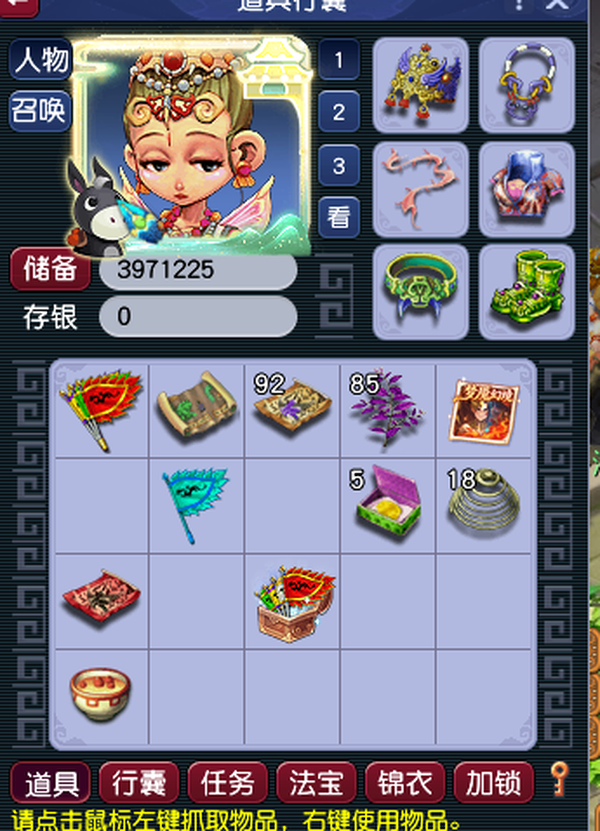Tap the 看 view button
Viewport: 600px width, 831px height.
[x=339, y=217]
